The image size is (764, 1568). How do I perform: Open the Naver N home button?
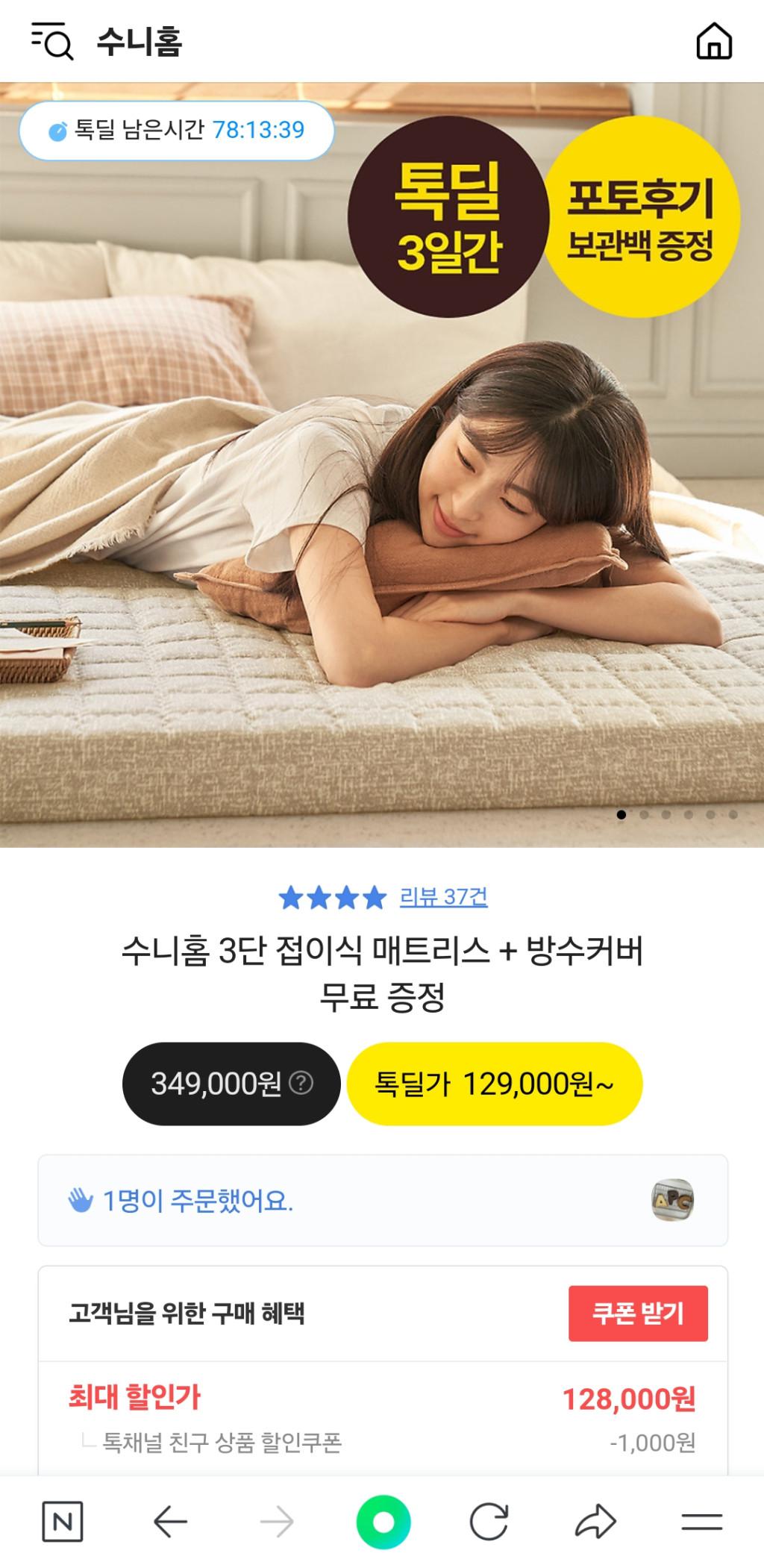click(x=63, y=1522)
